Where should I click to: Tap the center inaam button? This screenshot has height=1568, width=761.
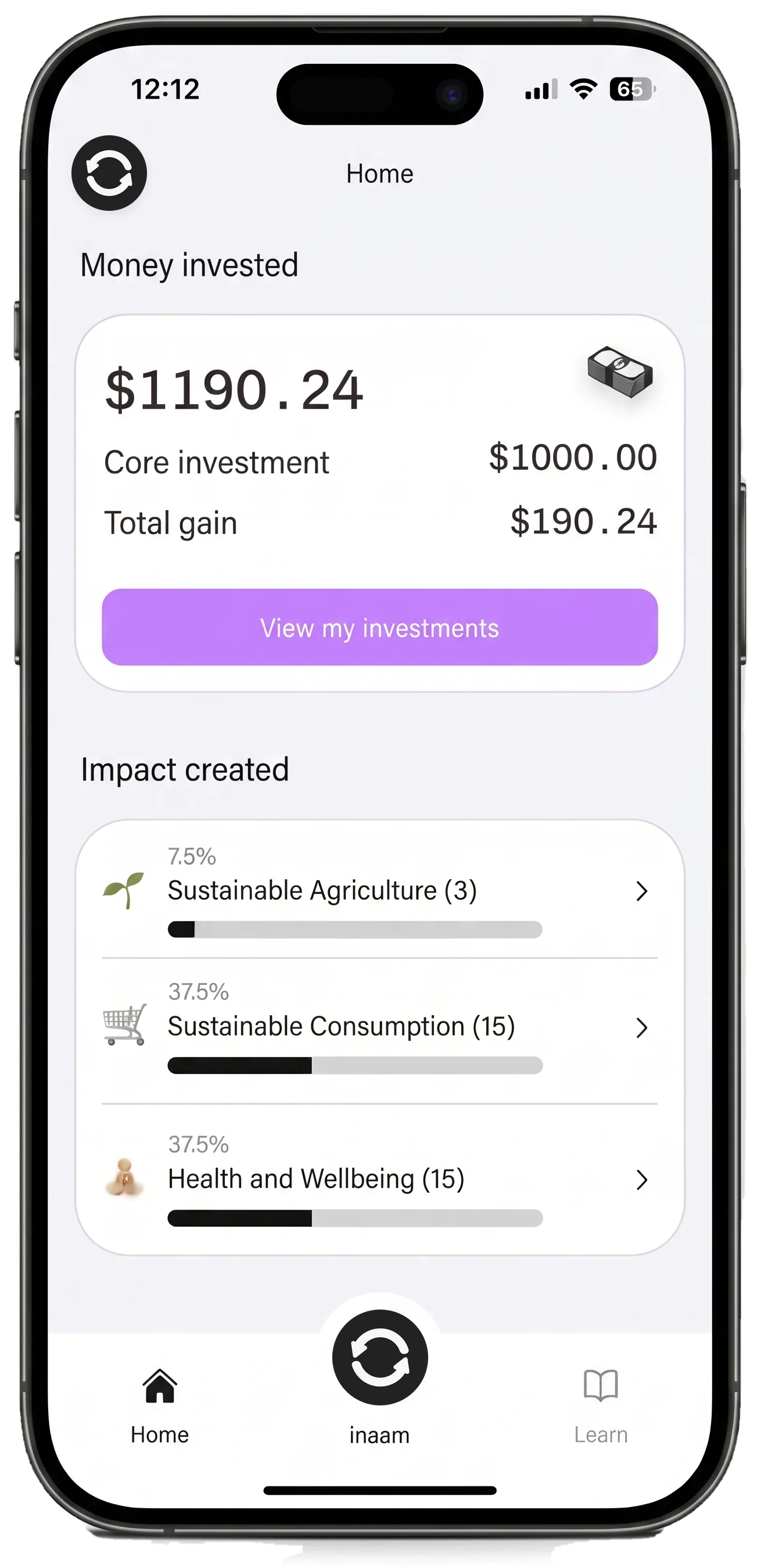(380, 1358)
